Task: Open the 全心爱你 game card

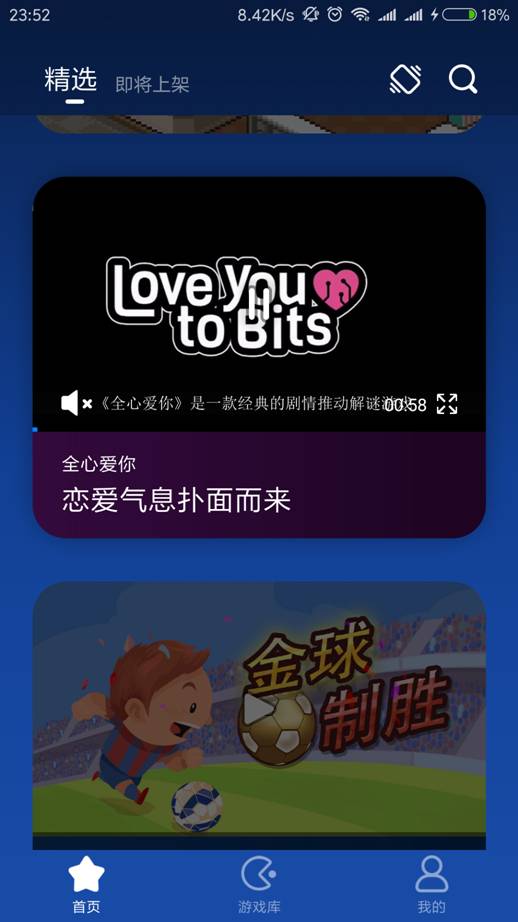Action: point(259,485)
